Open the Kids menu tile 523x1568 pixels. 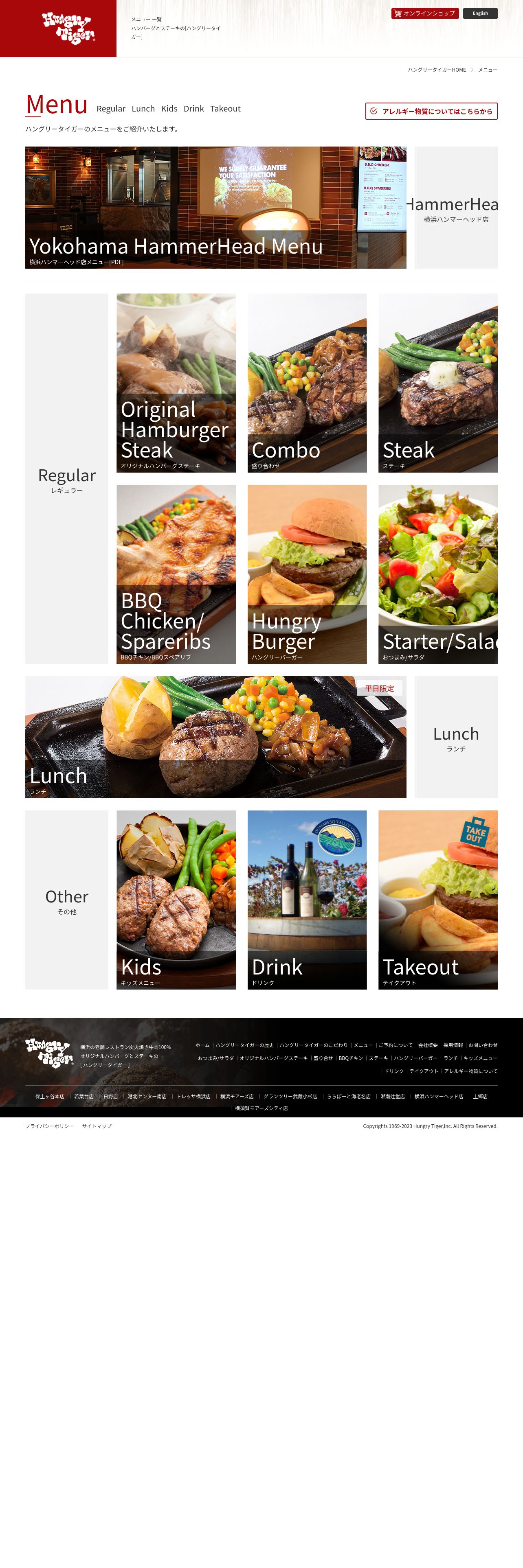pyautogui.click(x=176, y=900)
